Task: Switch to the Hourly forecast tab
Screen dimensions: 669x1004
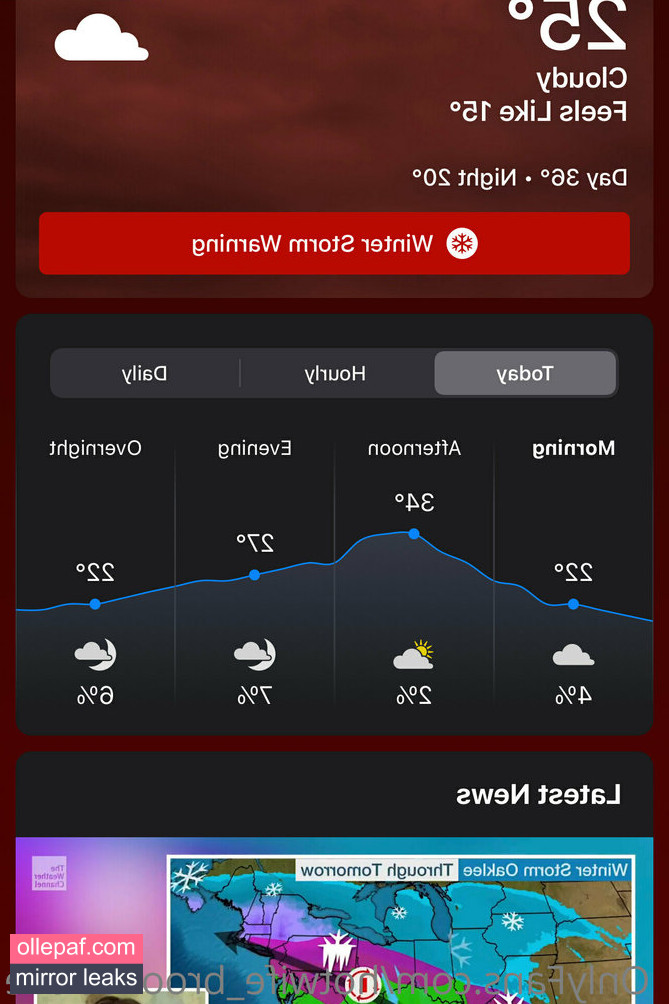Action: click(x=335, y=374)
